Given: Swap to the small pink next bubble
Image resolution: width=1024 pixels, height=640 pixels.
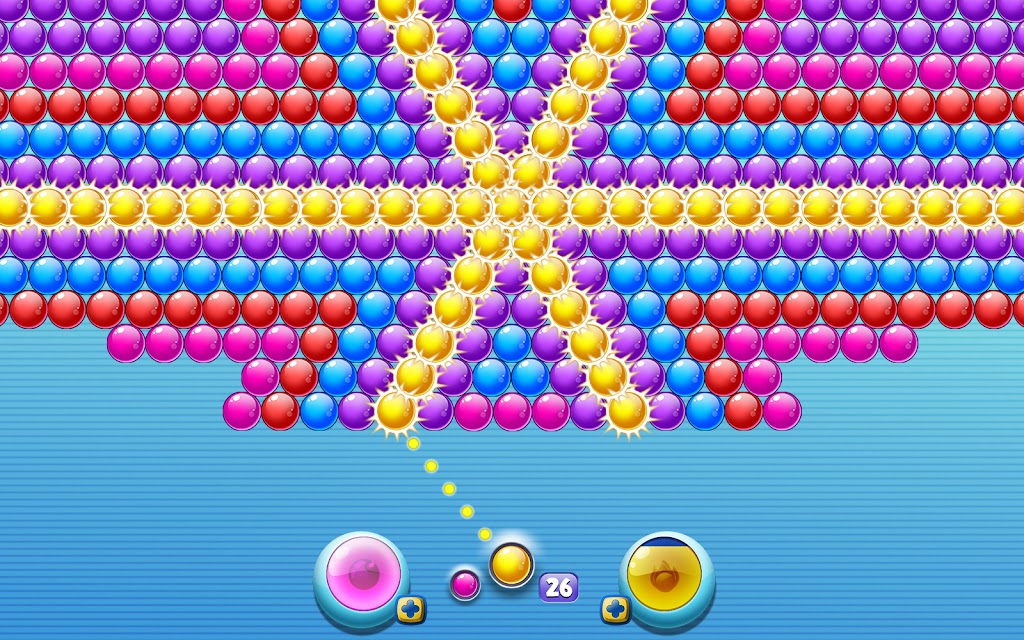Looking at the screenshot, I should coord(464,583).
